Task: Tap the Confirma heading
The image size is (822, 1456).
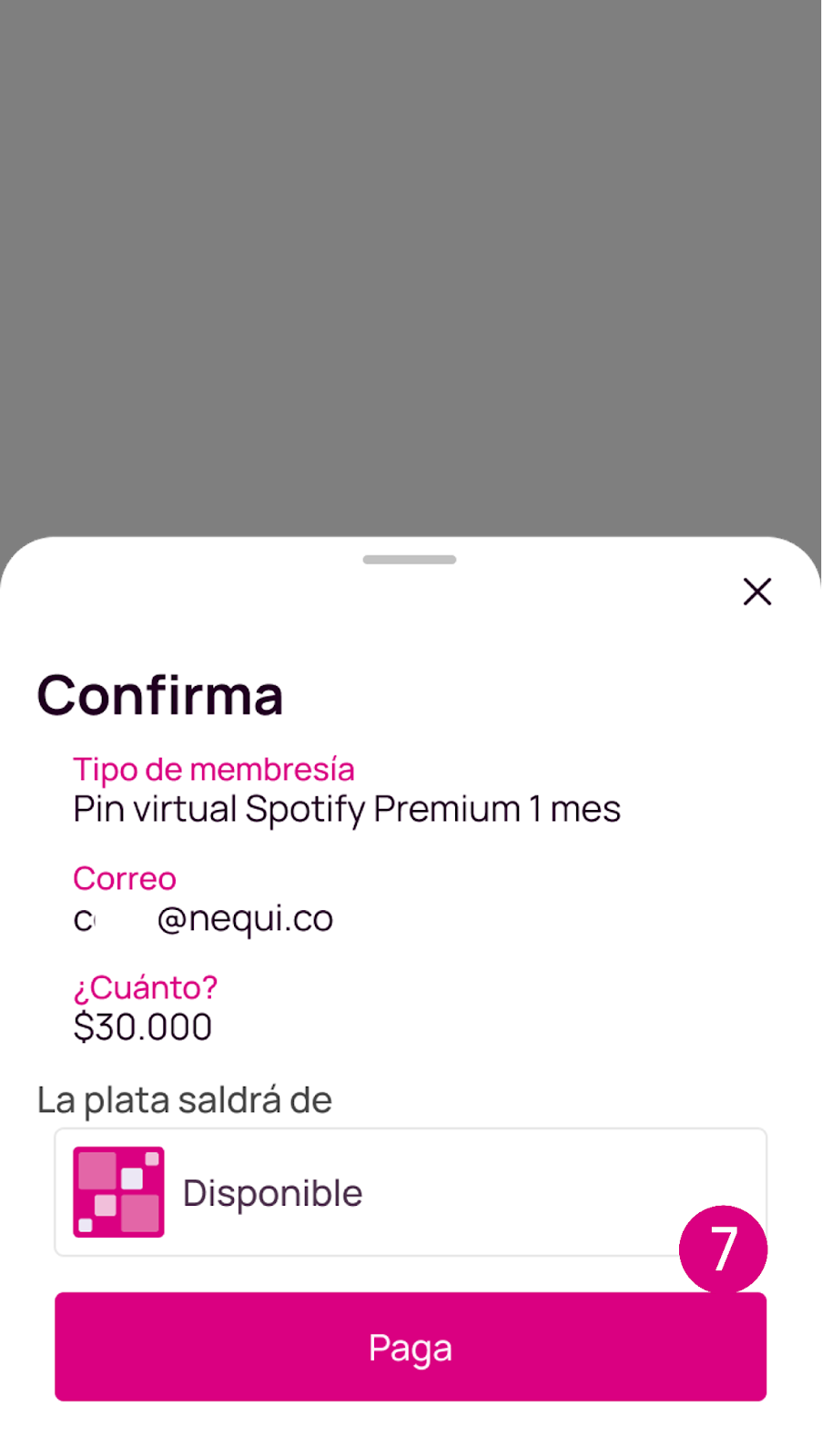Action: (x=159, y=694)
